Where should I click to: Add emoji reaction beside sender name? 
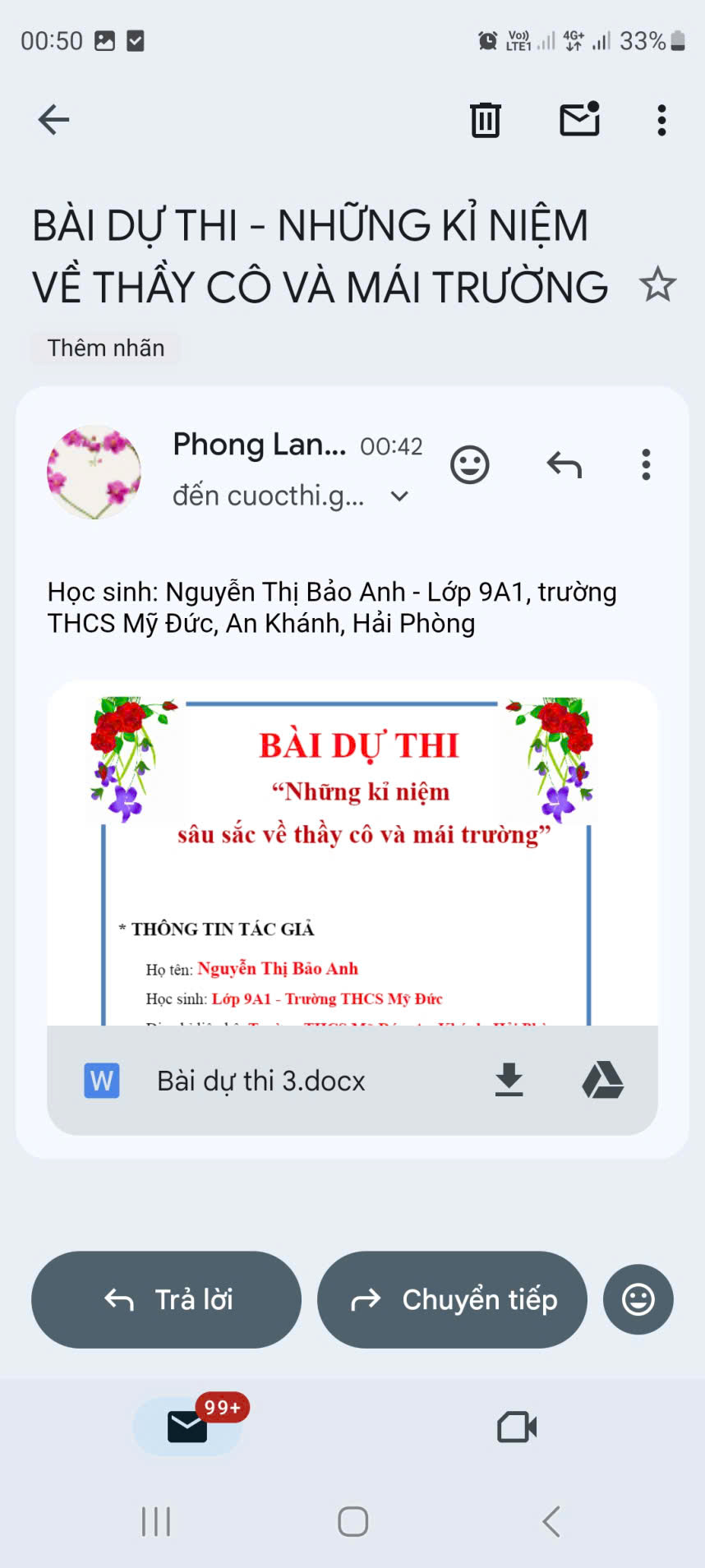point(470,465)
